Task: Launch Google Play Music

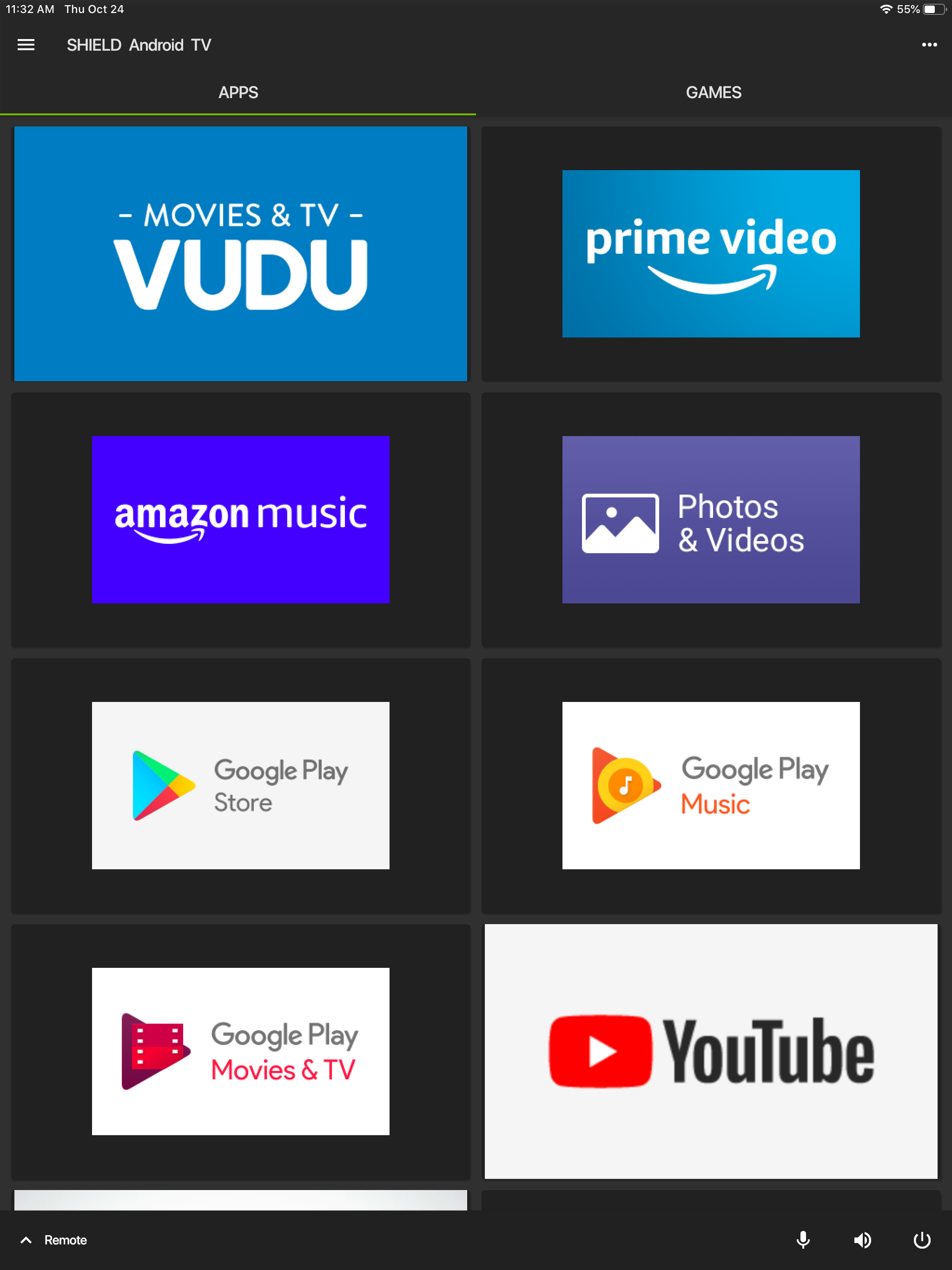Action: tap(711, 785)
